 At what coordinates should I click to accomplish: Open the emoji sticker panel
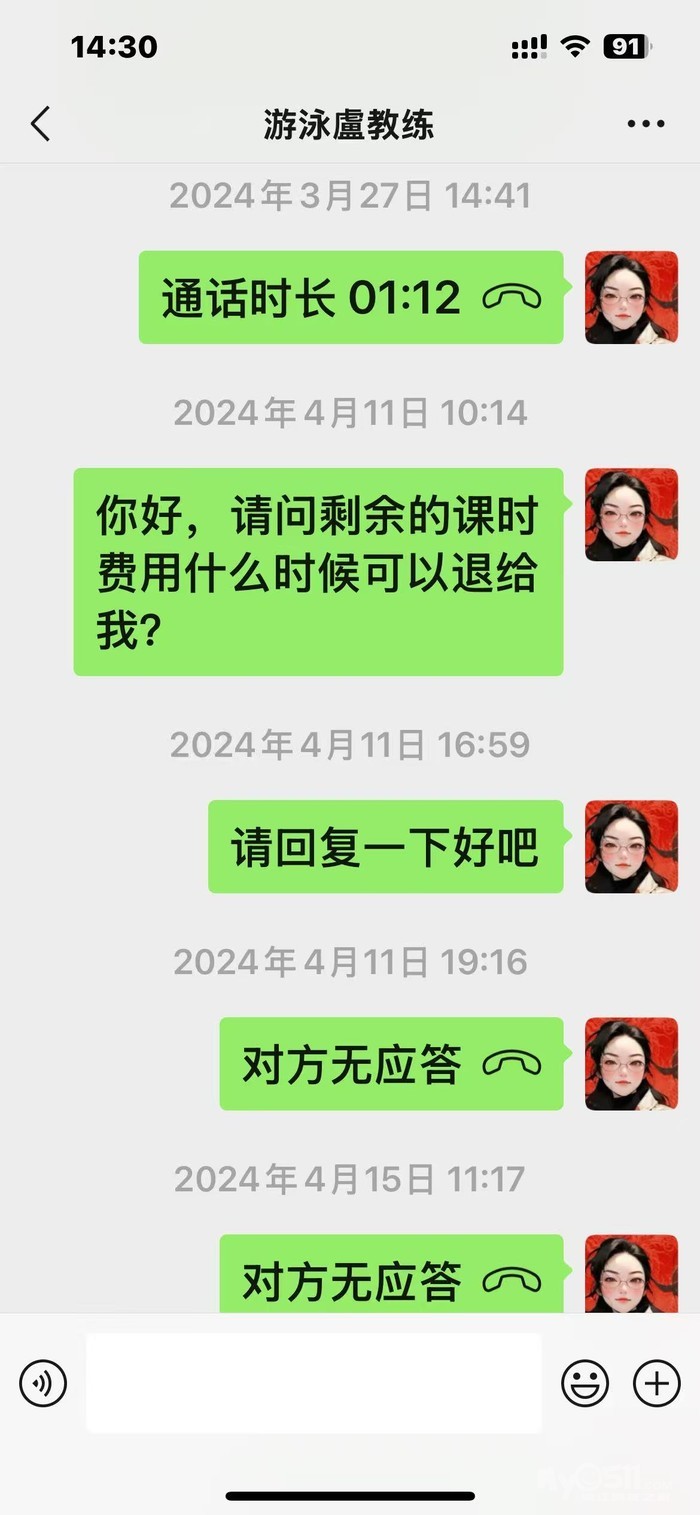point(585,1384)
